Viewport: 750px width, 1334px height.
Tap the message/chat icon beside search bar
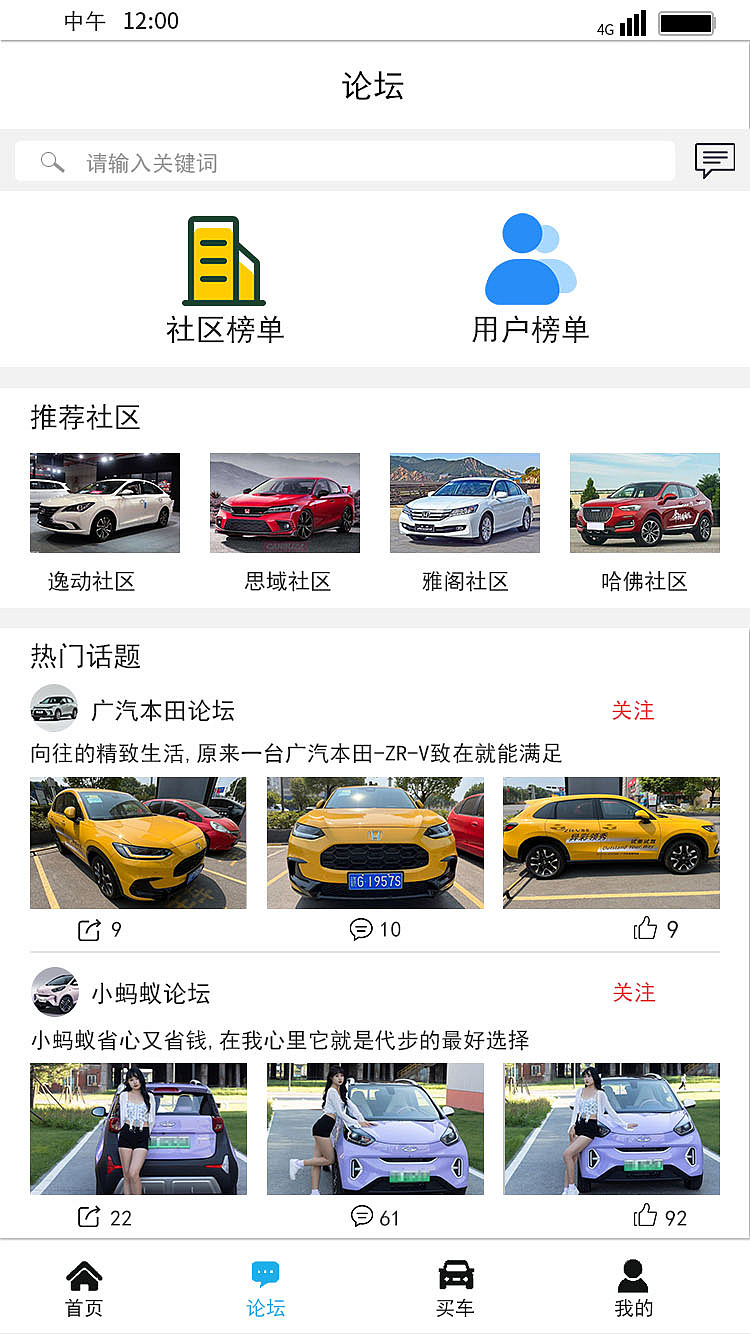[714, 160]
